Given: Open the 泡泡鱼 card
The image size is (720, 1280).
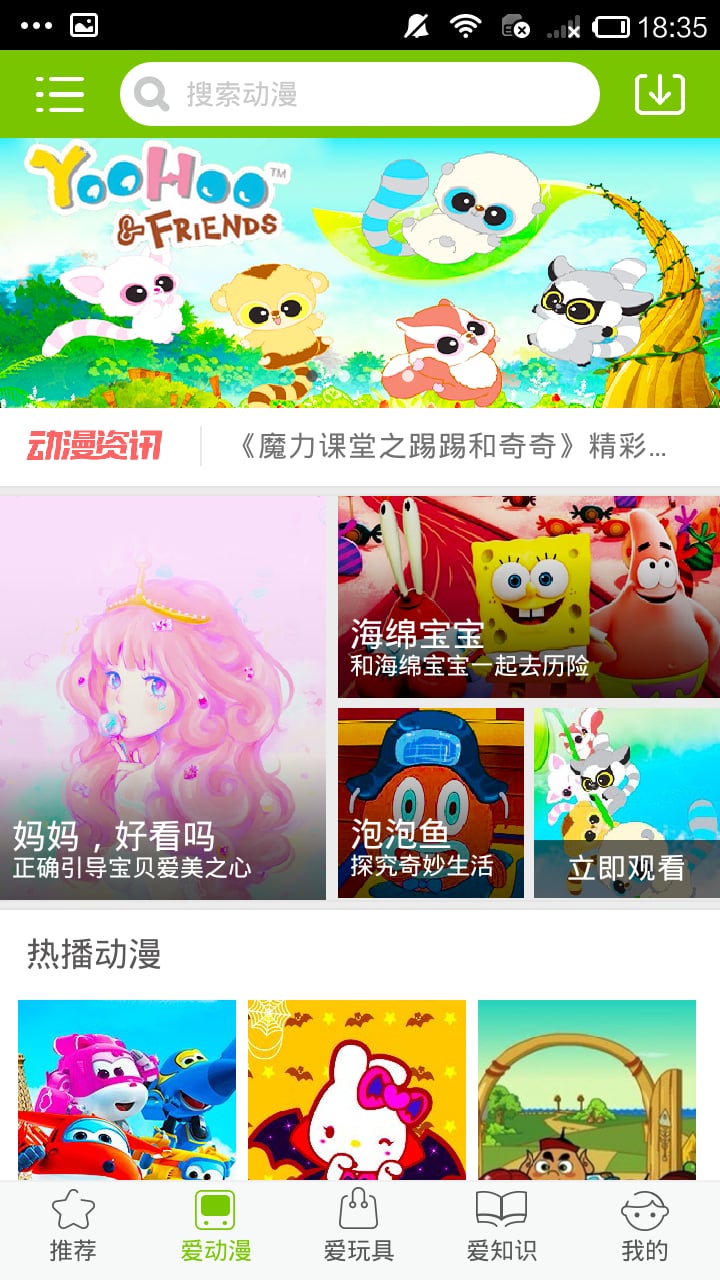Looking at the screenshot, I should tap(431, 803).
